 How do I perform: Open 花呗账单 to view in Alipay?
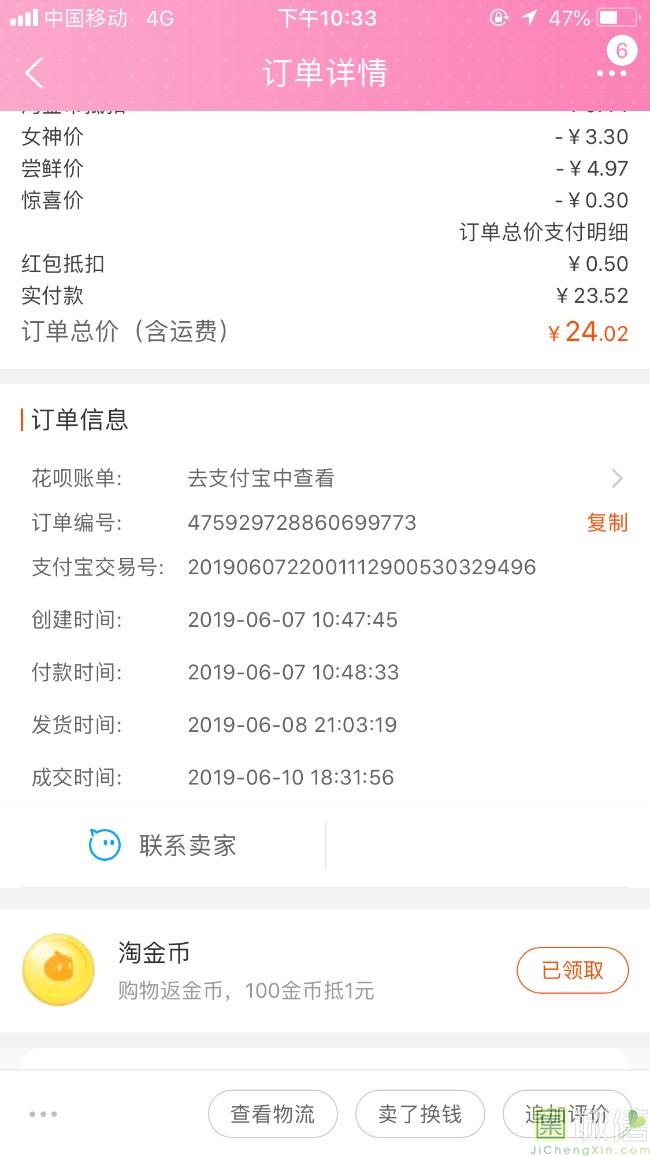point(325,478)
